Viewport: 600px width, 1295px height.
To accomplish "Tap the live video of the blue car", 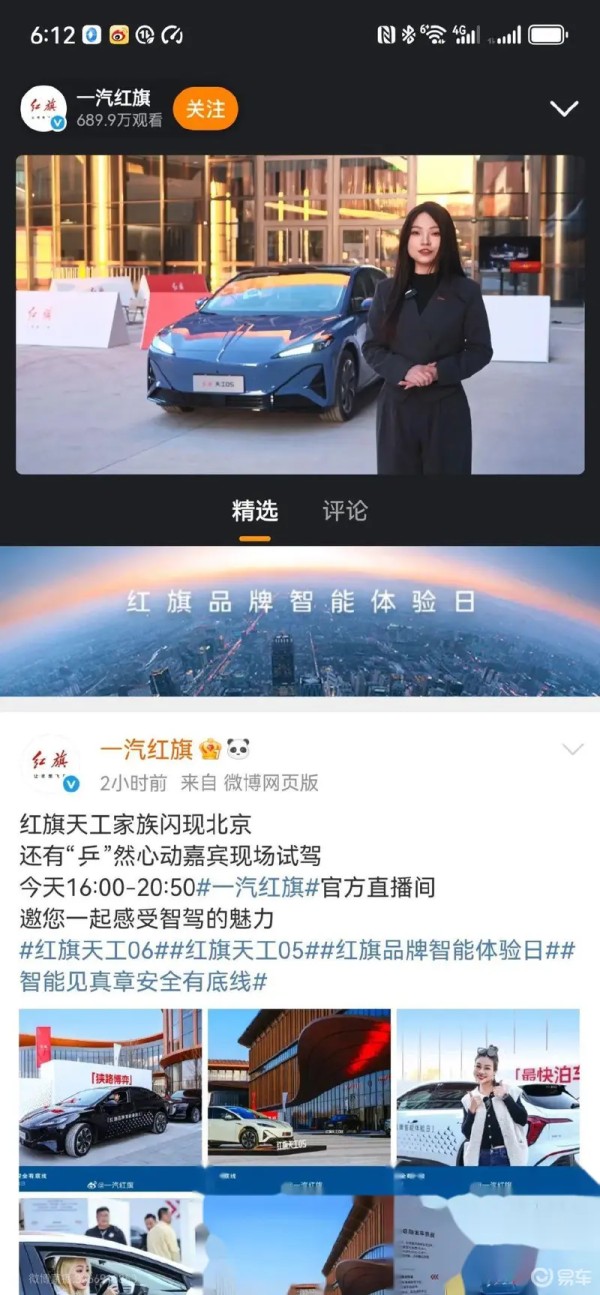I will coord(300,314).
